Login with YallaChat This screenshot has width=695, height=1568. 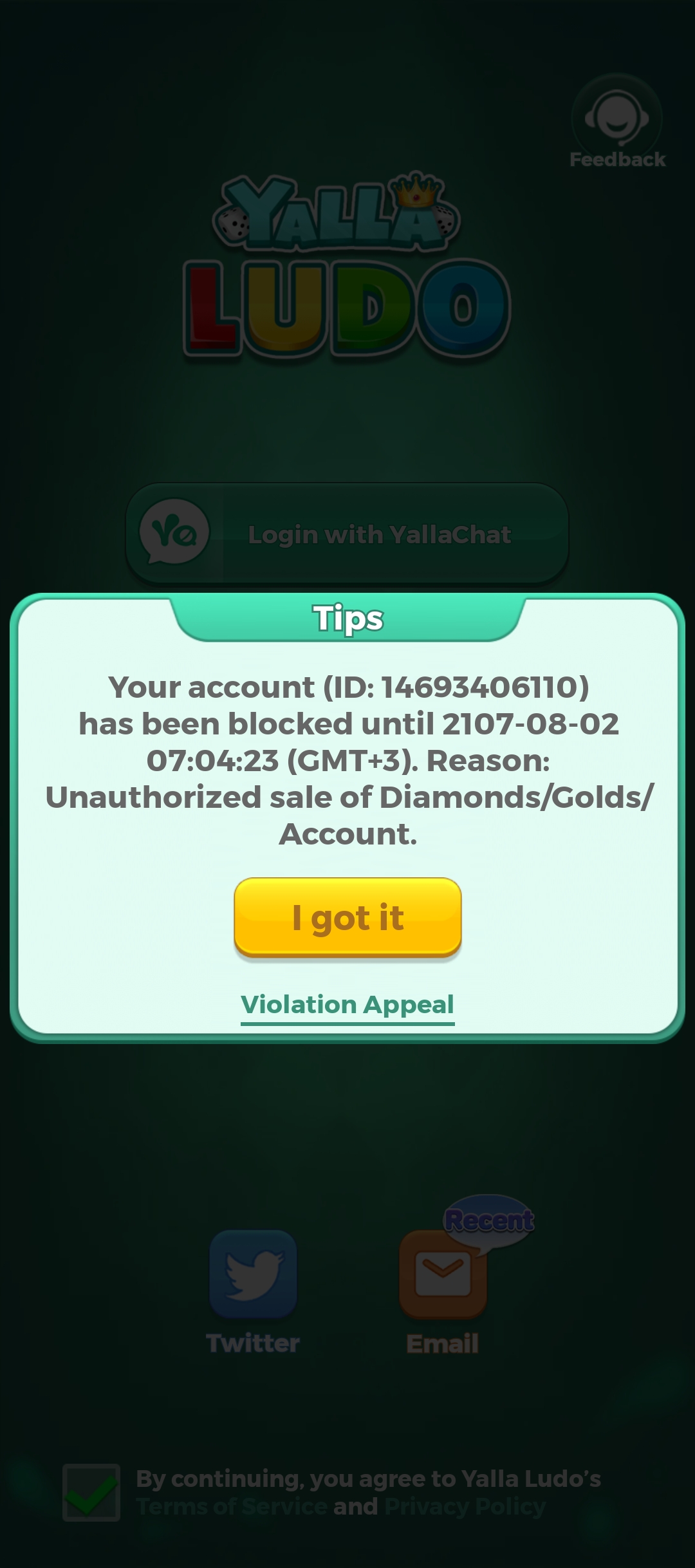point(347,534)
